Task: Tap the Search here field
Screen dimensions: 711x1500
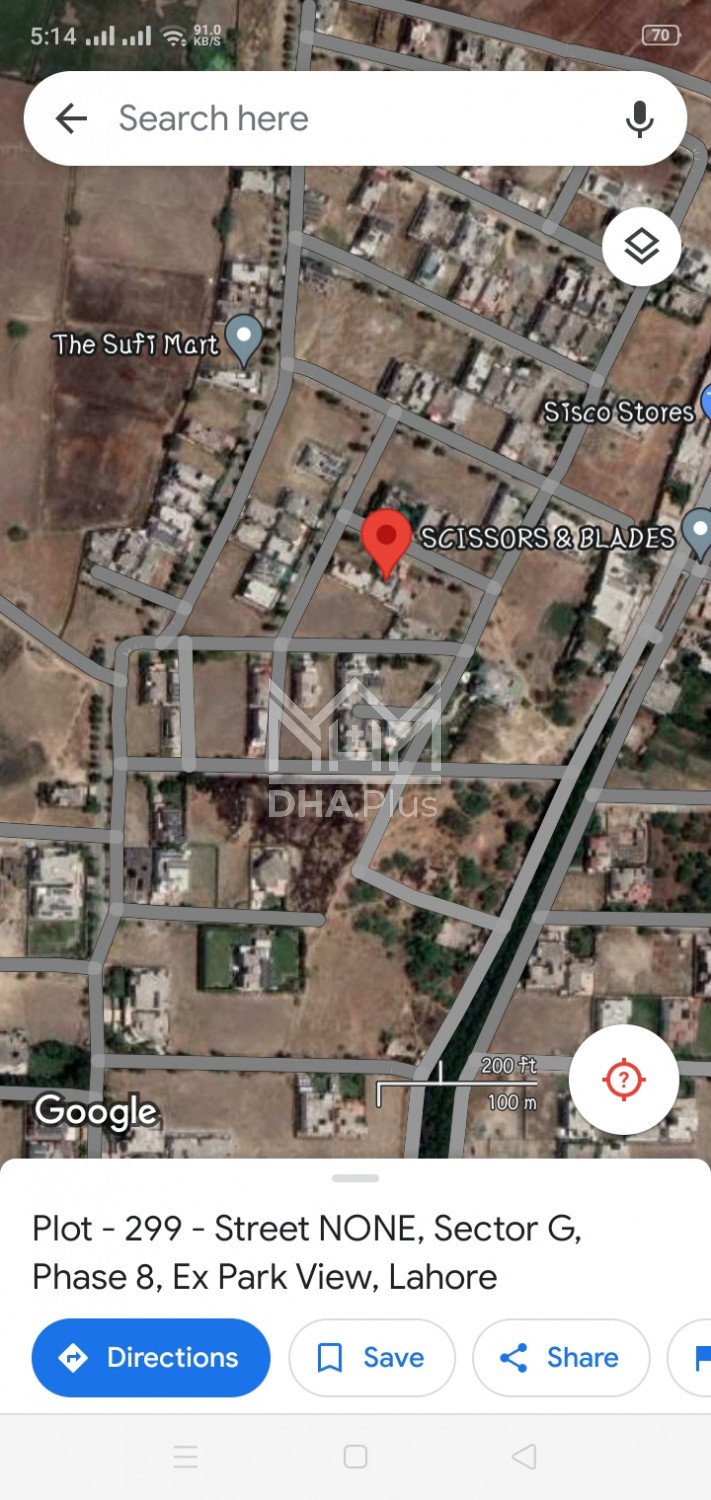Action: click(x=350, y=119)
